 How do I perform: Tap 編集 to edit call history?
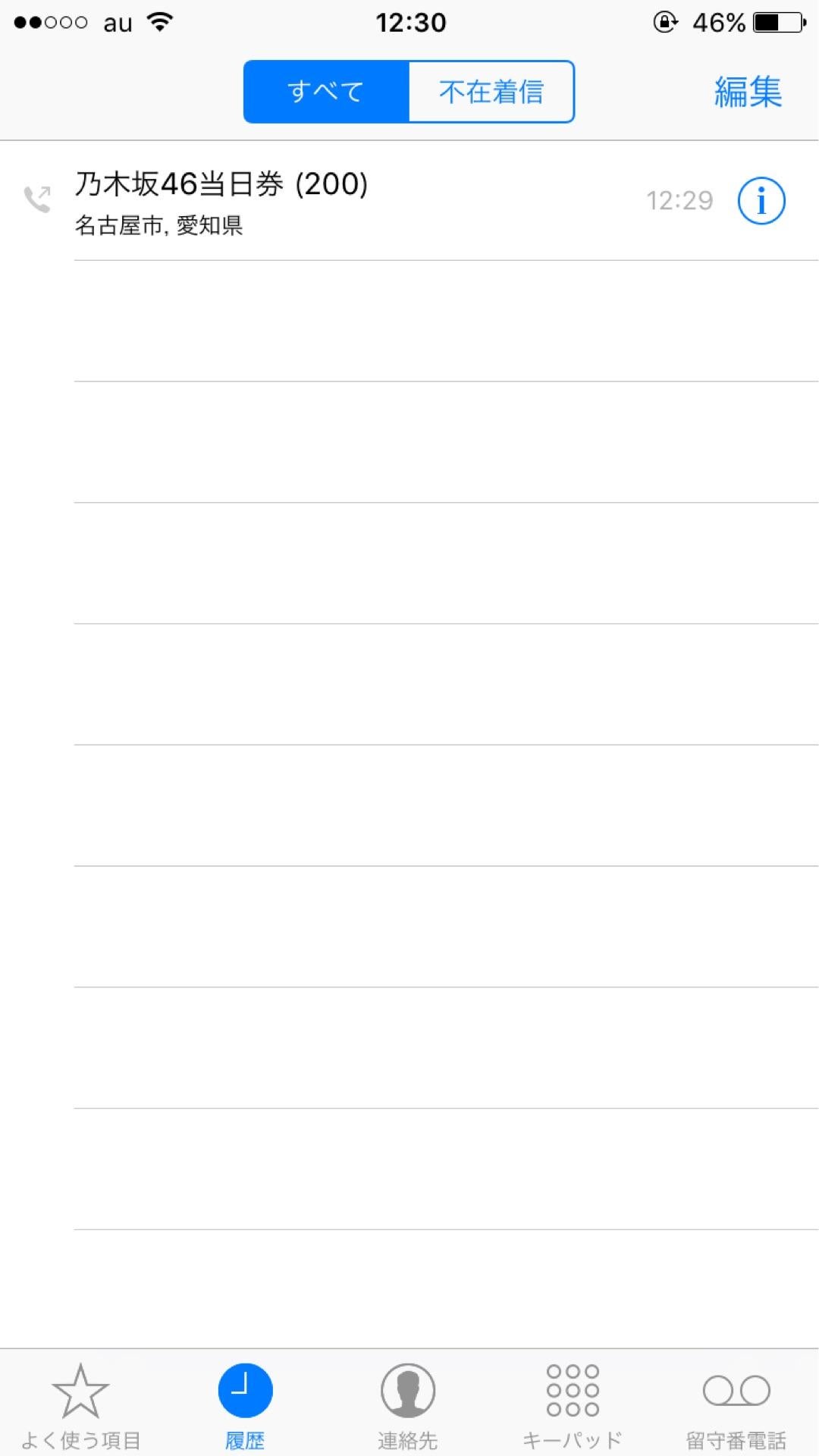(748, 92)
